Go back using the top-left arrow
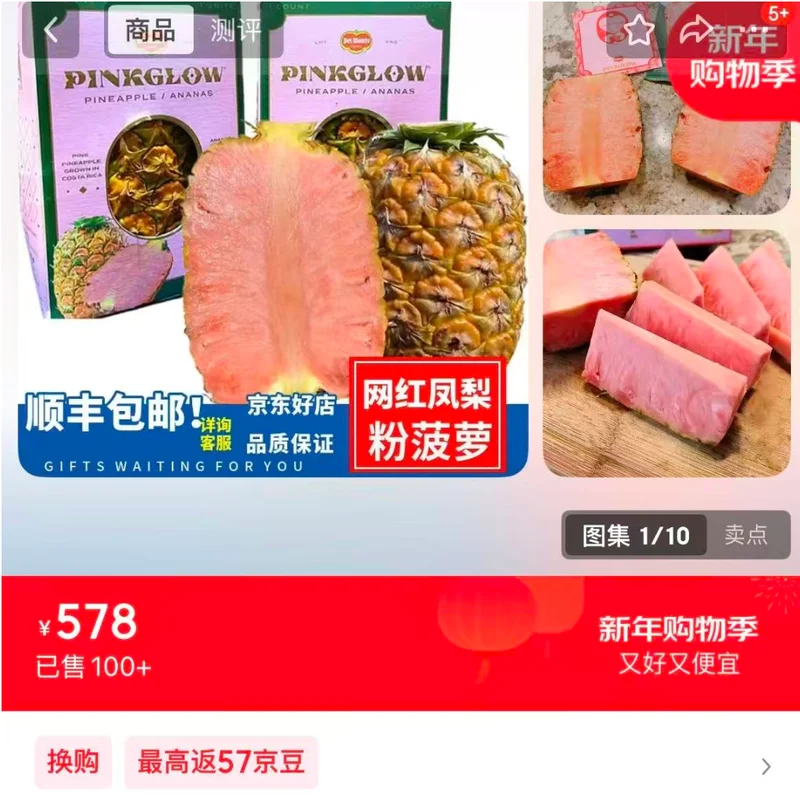The image size is (800, 800). [52, 31]
